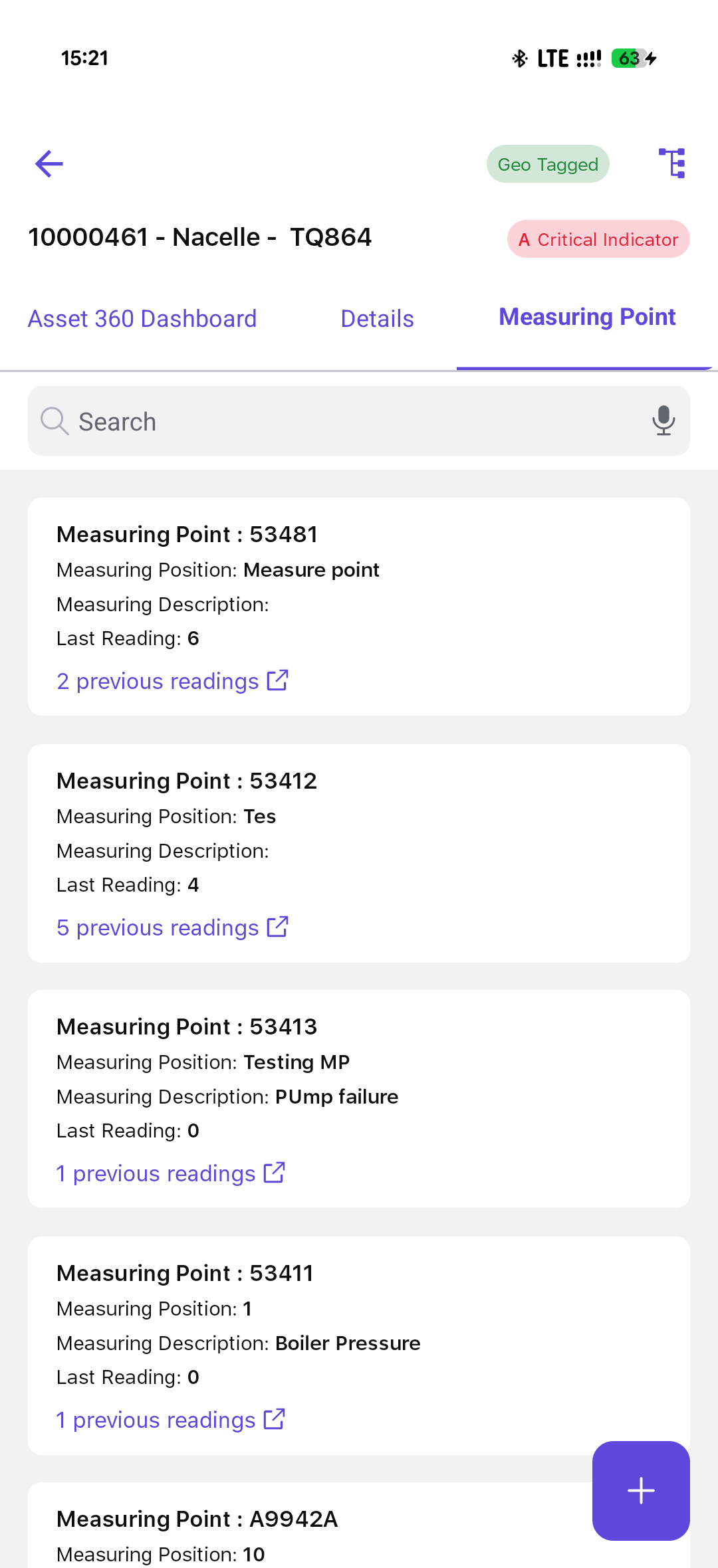This screenshot has height=1568, width=718.
Task: View previous readings for point 53411
Action: (x=170, y=1420)
